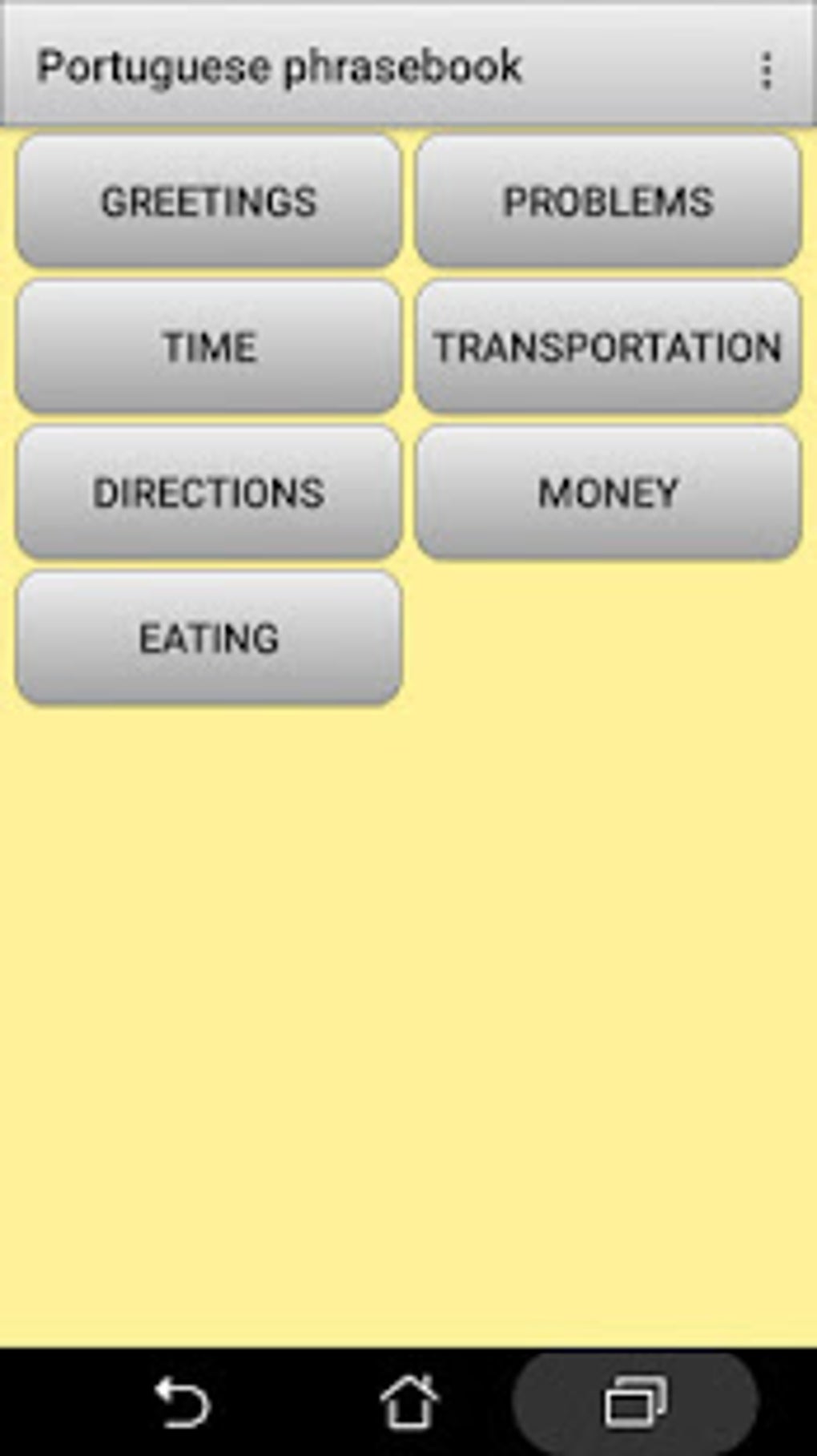This screenshot has height=1456, width=817.
Task: Show recent apps
Action: (635, 1402)
